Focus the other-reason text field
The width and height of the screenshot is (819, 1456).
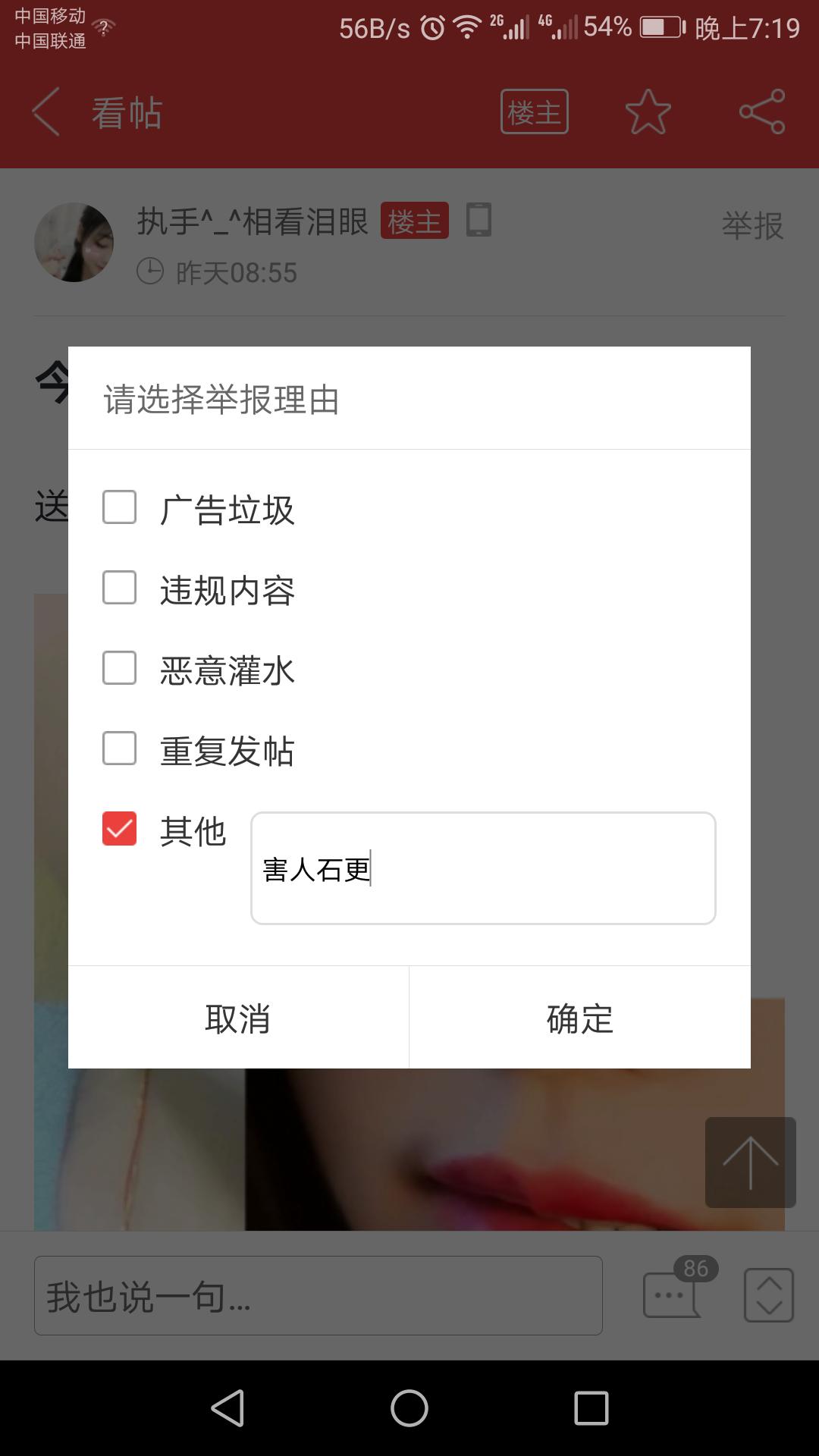point(483,868)
